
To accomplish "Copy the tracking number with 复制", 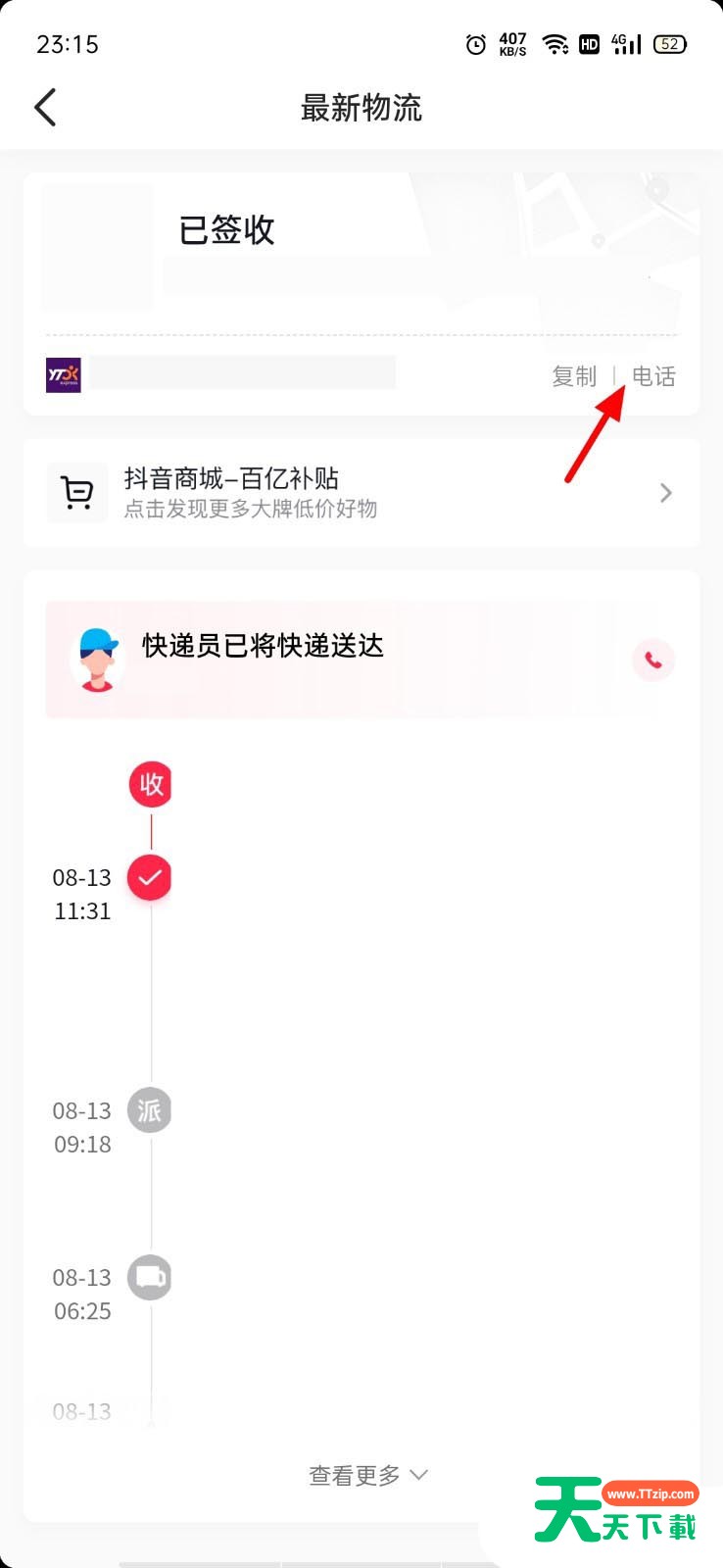I will coord(574,376).
